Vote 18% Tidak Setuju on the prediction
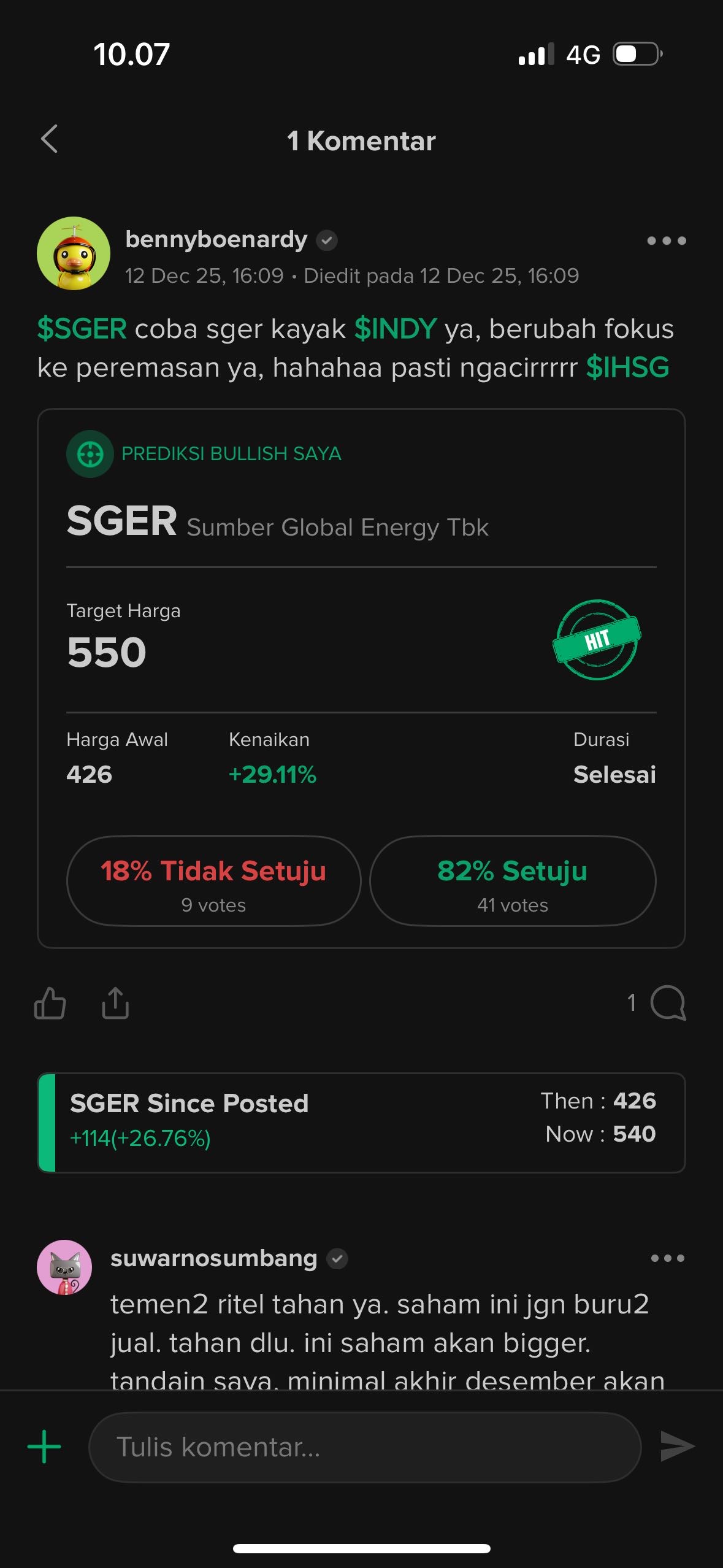Screen dimensions: 723x1568 point(213,881)
